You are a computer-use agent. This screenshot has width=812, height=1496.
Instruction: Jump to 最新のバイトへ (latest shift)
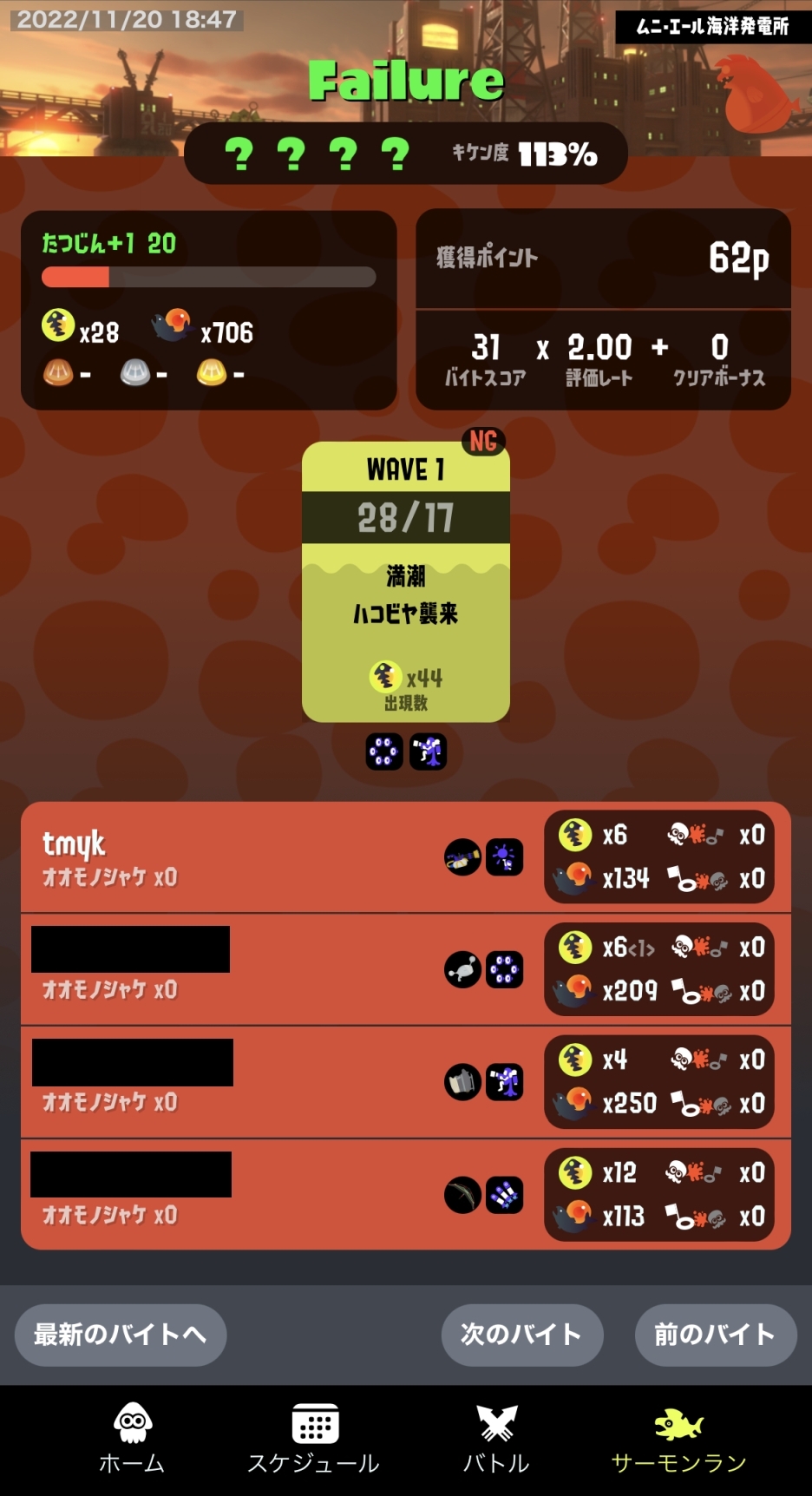point(121,1335)
